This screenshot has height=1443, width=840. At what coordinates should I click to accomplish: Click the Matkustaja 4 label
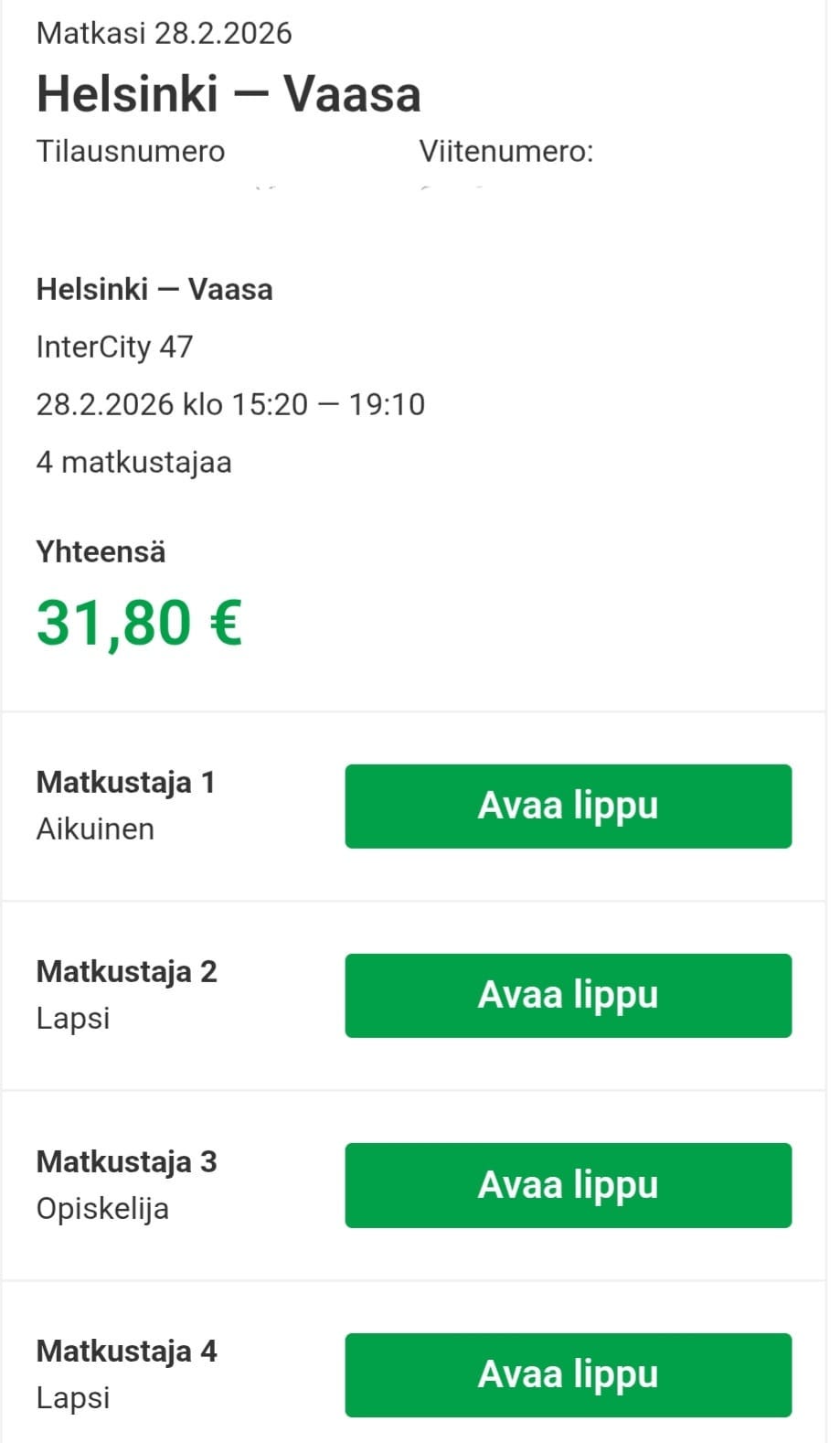[127, 1350]
